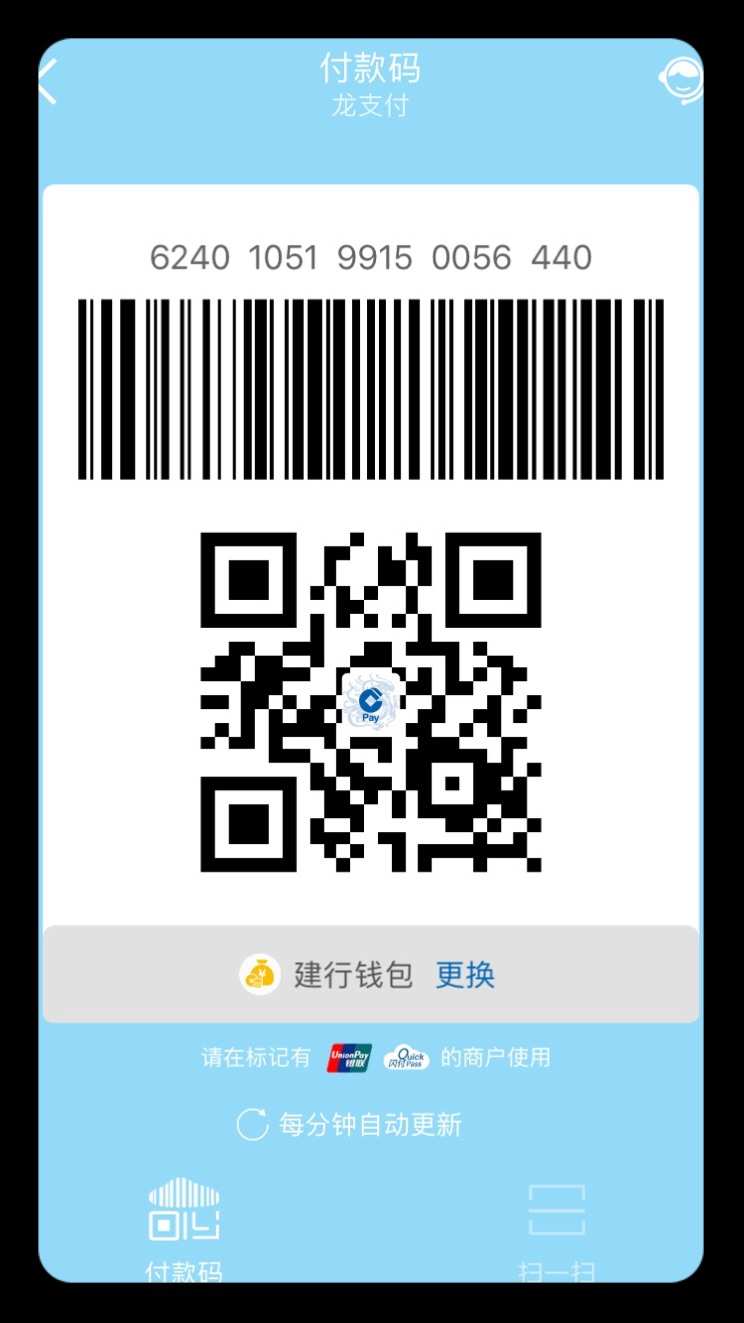The height and width of the screenshot is (1323, 744).
Task: Tap the CCB Pay logo inside the QR code
Action: [372, 702]
